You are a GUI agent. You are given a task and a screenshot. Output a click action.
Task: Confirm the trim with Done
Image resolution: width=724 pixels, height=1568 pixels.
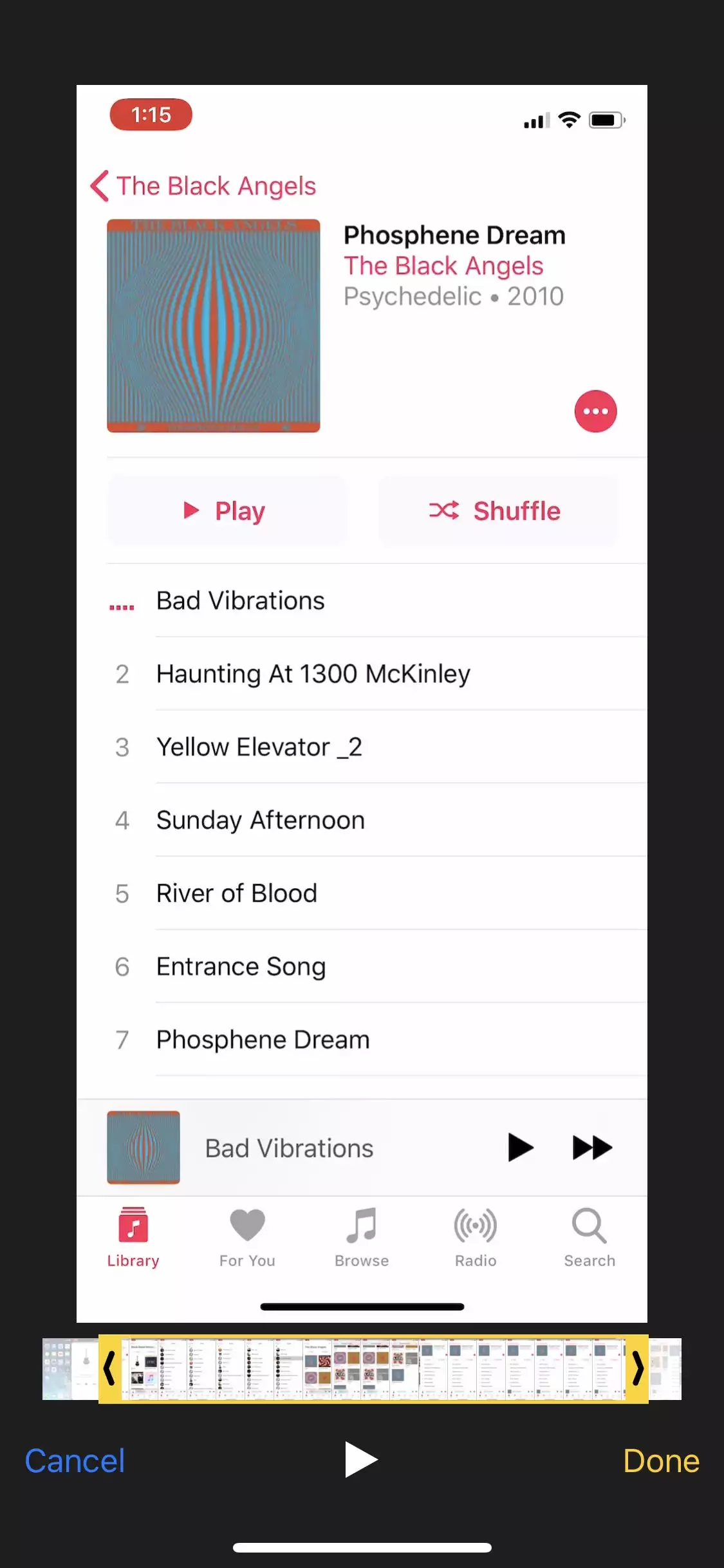pos(661,1461)
